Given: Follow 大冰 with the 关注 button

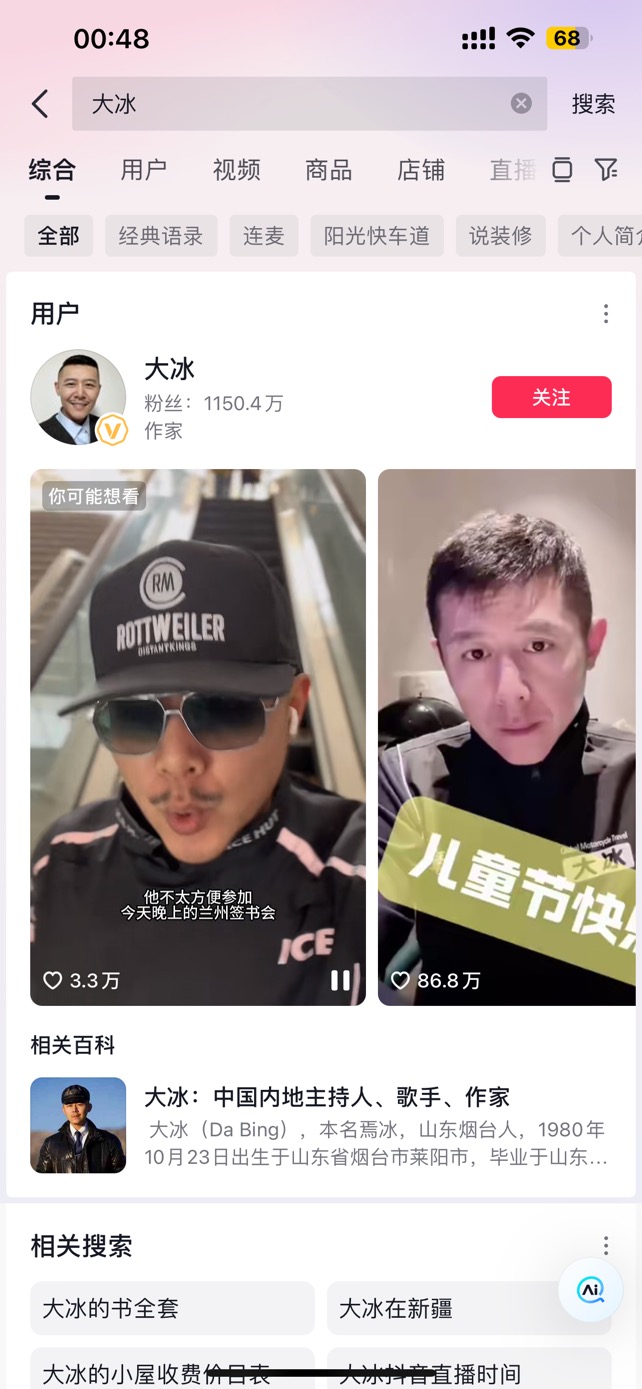Looking at the screenshot, I should (551, 397).
